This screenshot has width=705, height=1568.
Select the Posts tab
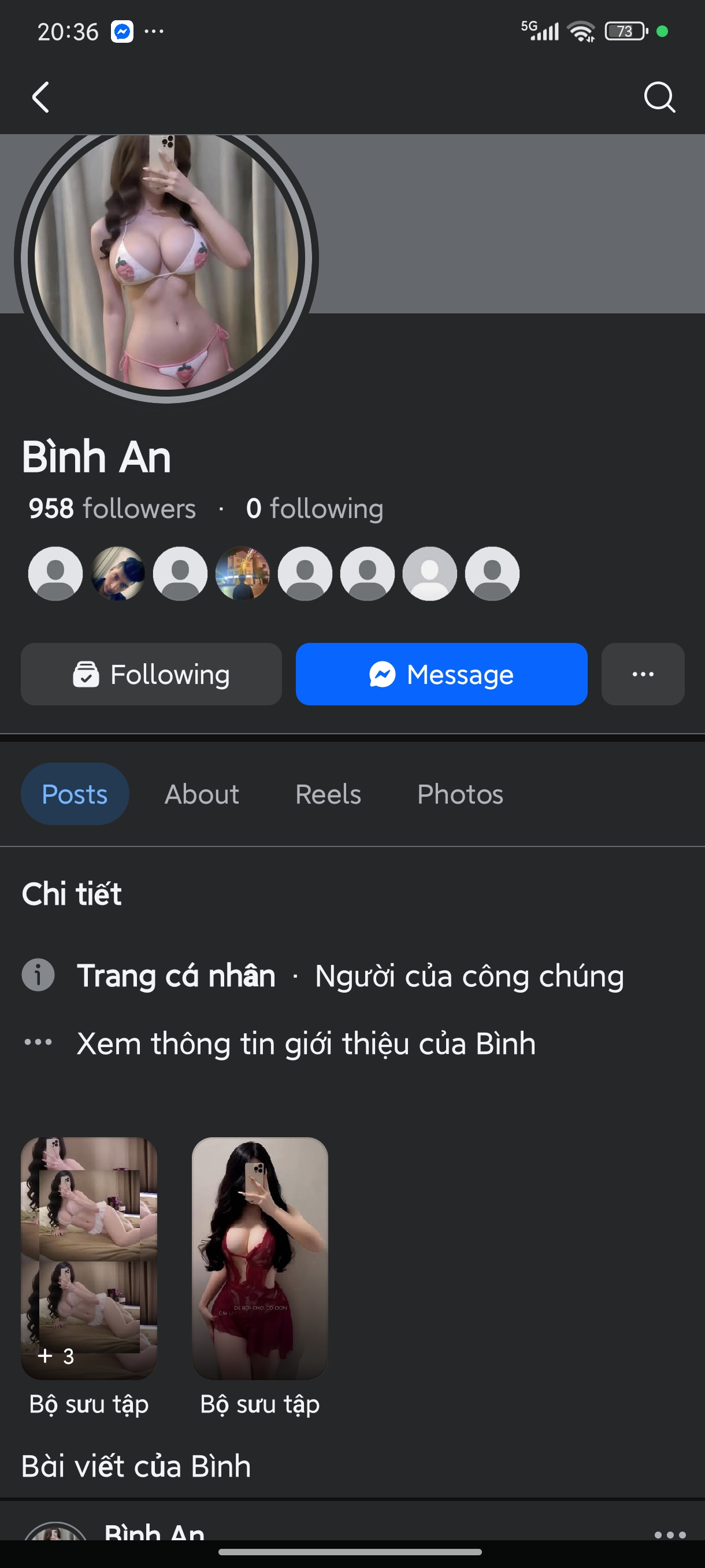click(x=75, y=794)
